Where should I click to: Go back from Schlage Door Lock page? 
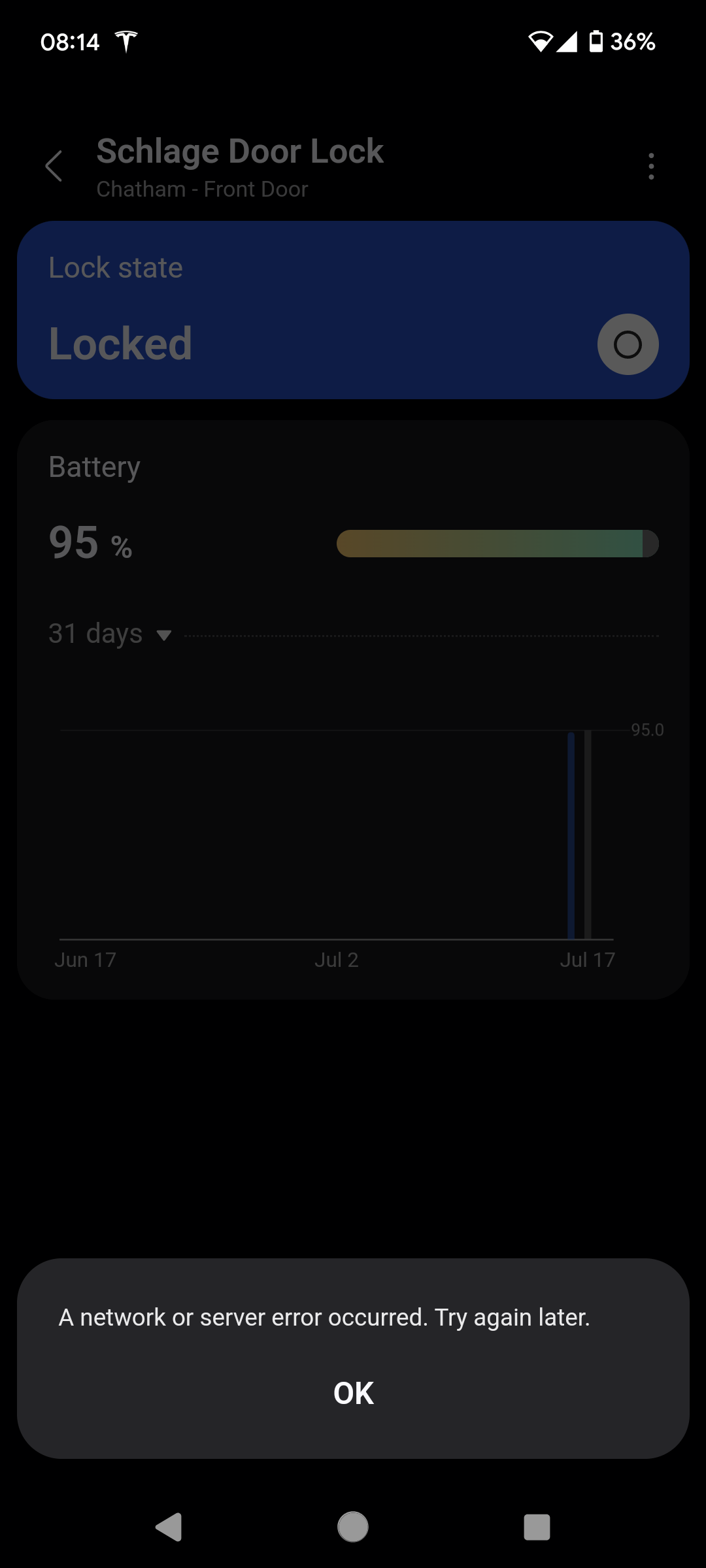click(x=54, y=166)
